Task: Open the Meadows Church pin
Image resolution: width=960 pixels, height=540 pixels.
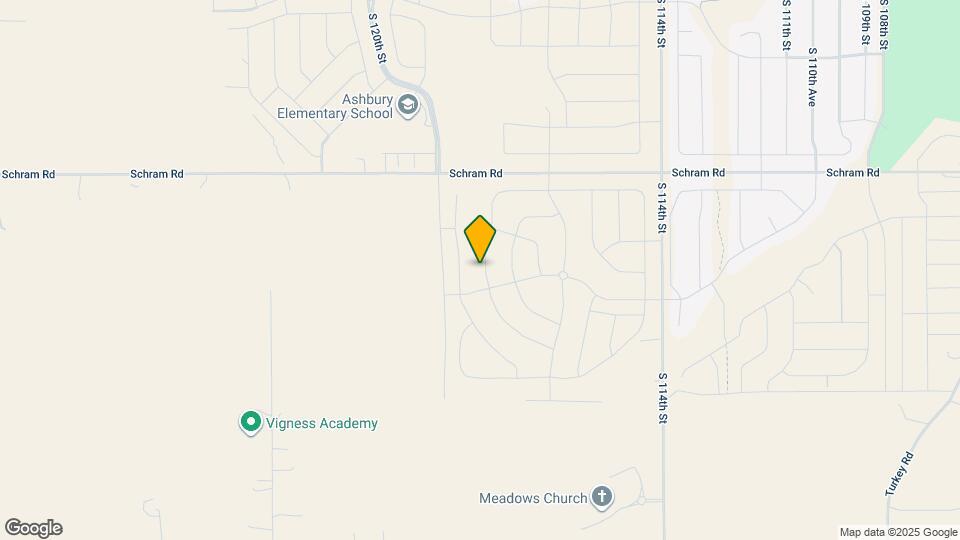Action: point(602,497)
